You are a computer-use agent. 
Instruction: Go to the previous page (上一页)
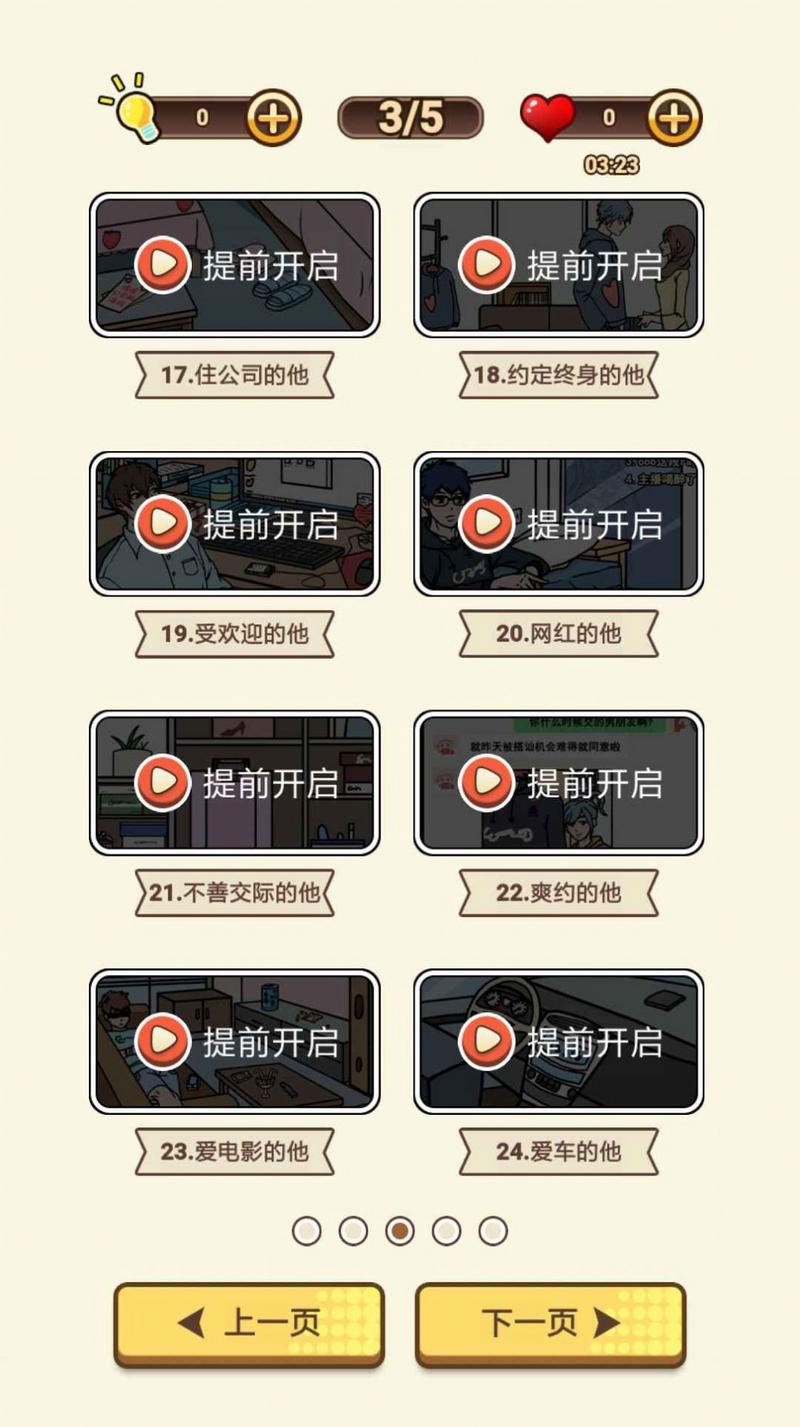coord(249,1324)
